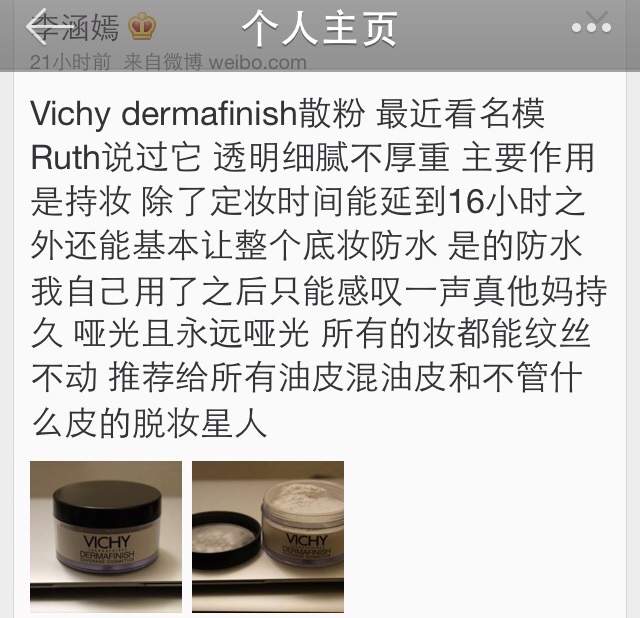Open the photo of the opened powder jar

(x=268, y=536)
